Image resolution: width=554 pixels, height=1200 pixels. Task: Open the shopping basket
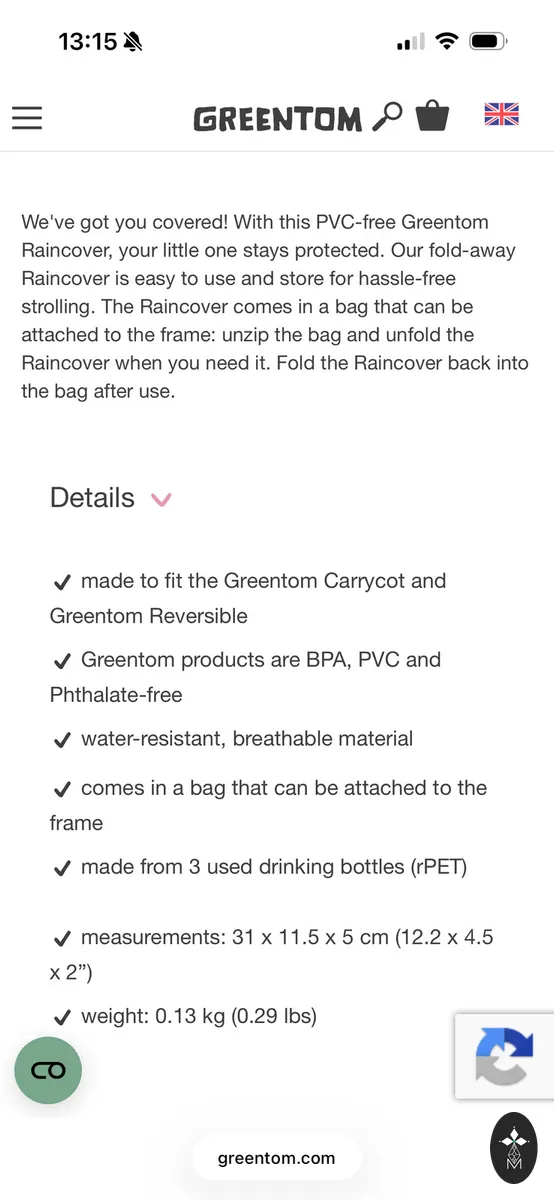pos(432,116)
